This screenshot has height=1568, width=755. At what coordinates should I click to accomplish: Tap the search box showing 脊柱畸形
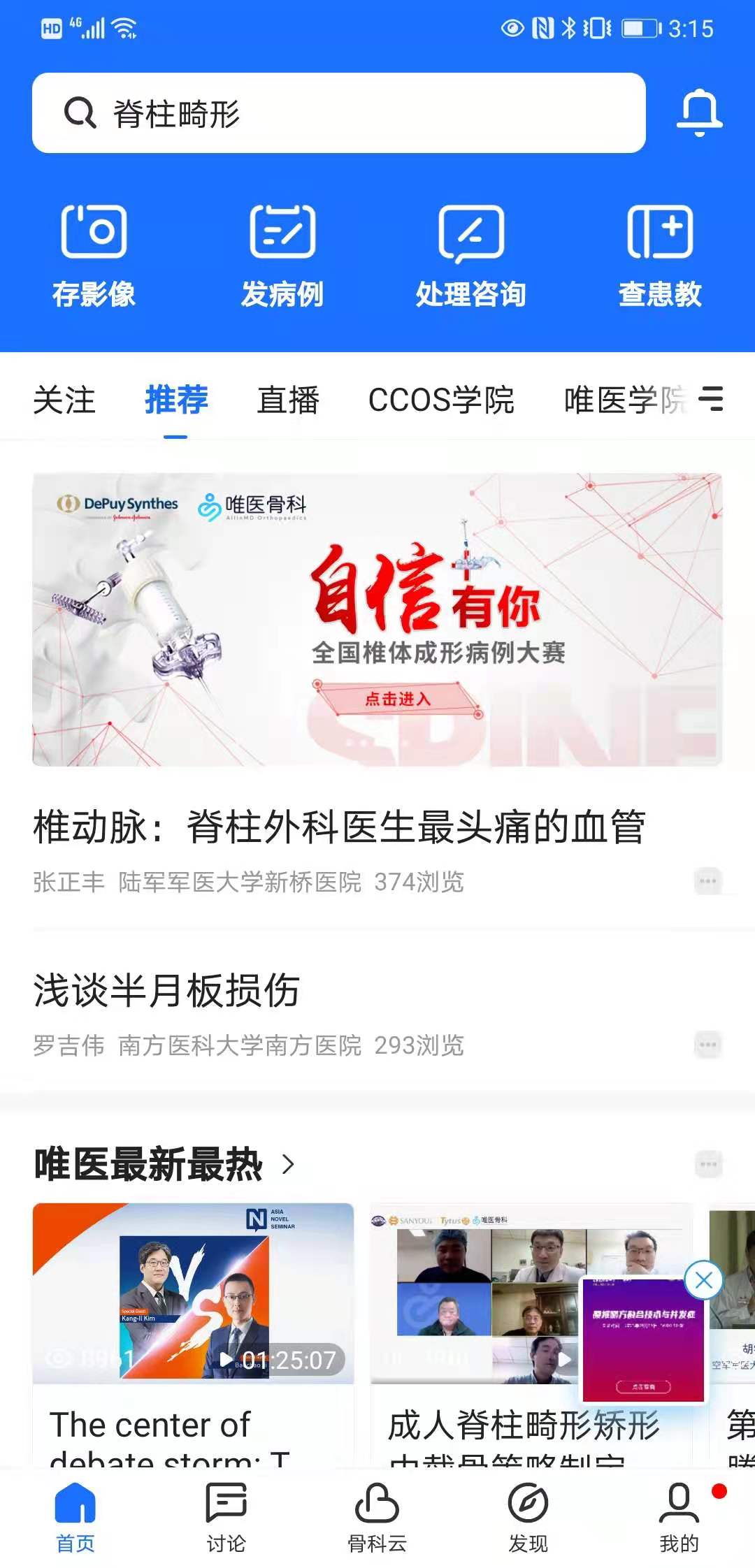click(338, 113)
